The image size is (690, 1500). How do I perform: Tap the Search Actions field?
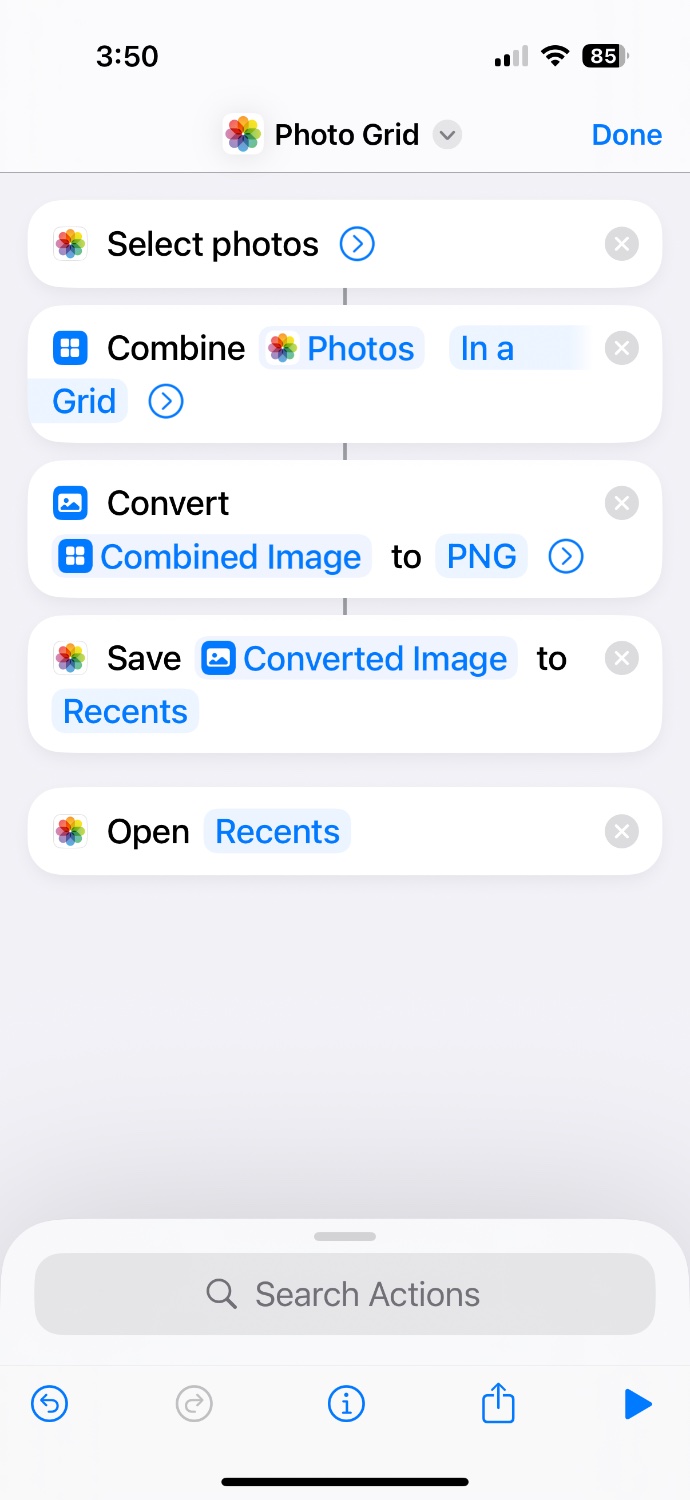click(345, 1294)
